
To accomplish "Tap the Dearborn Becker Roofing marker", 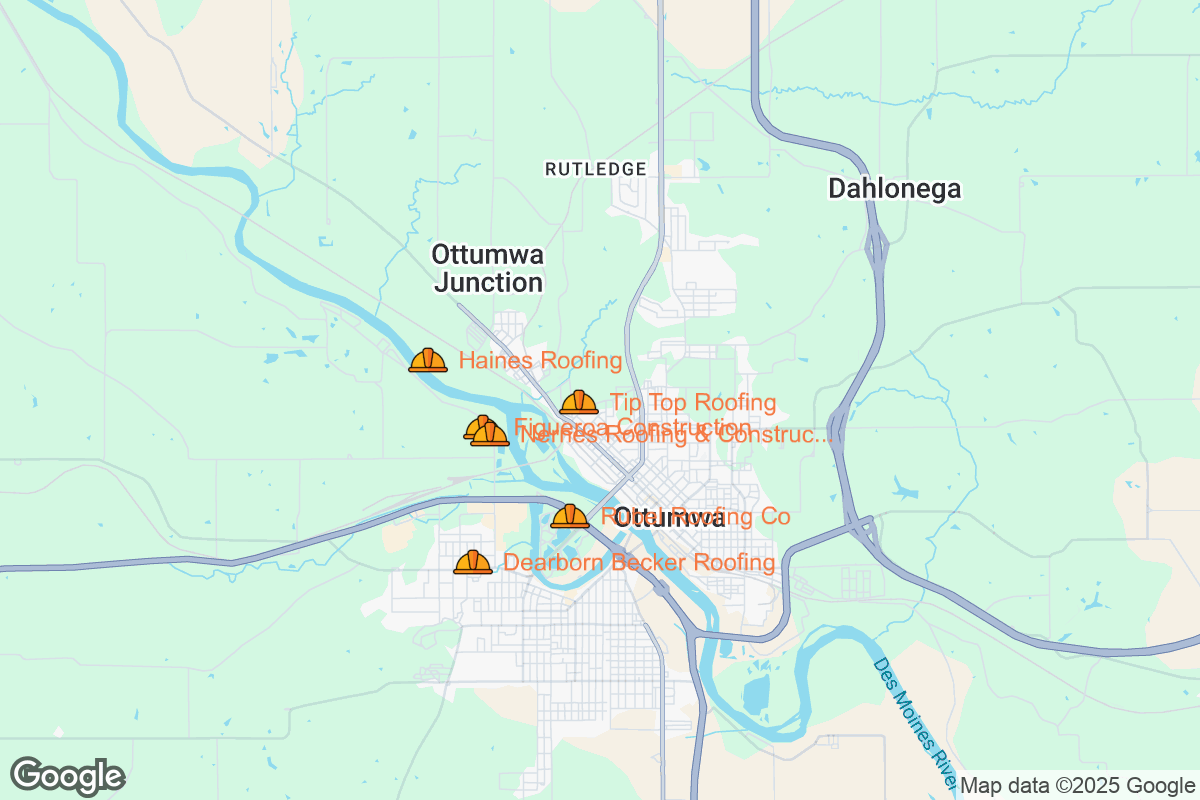I will [x=473, y=562].
